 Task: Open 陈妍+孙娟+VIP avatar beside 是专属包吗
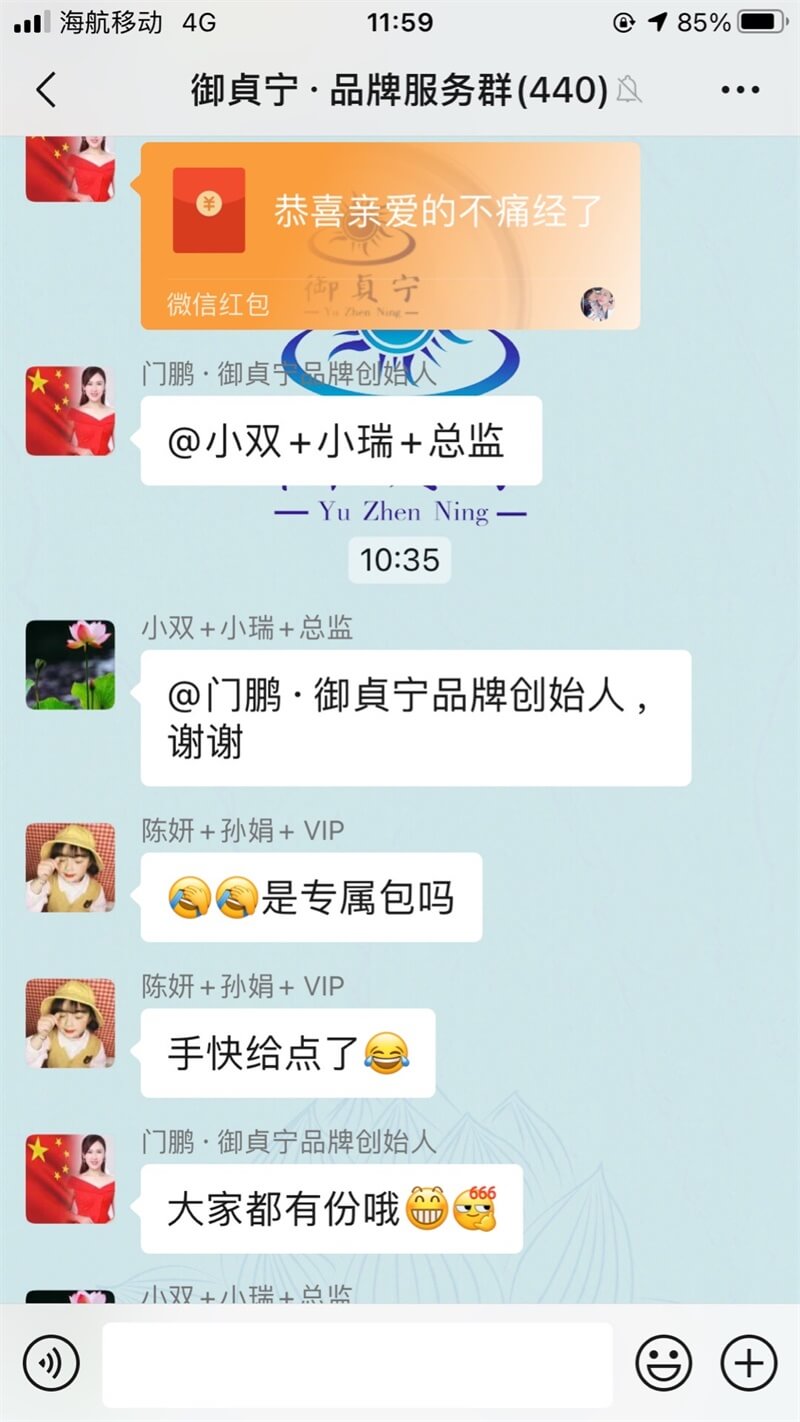click(70, 867)
